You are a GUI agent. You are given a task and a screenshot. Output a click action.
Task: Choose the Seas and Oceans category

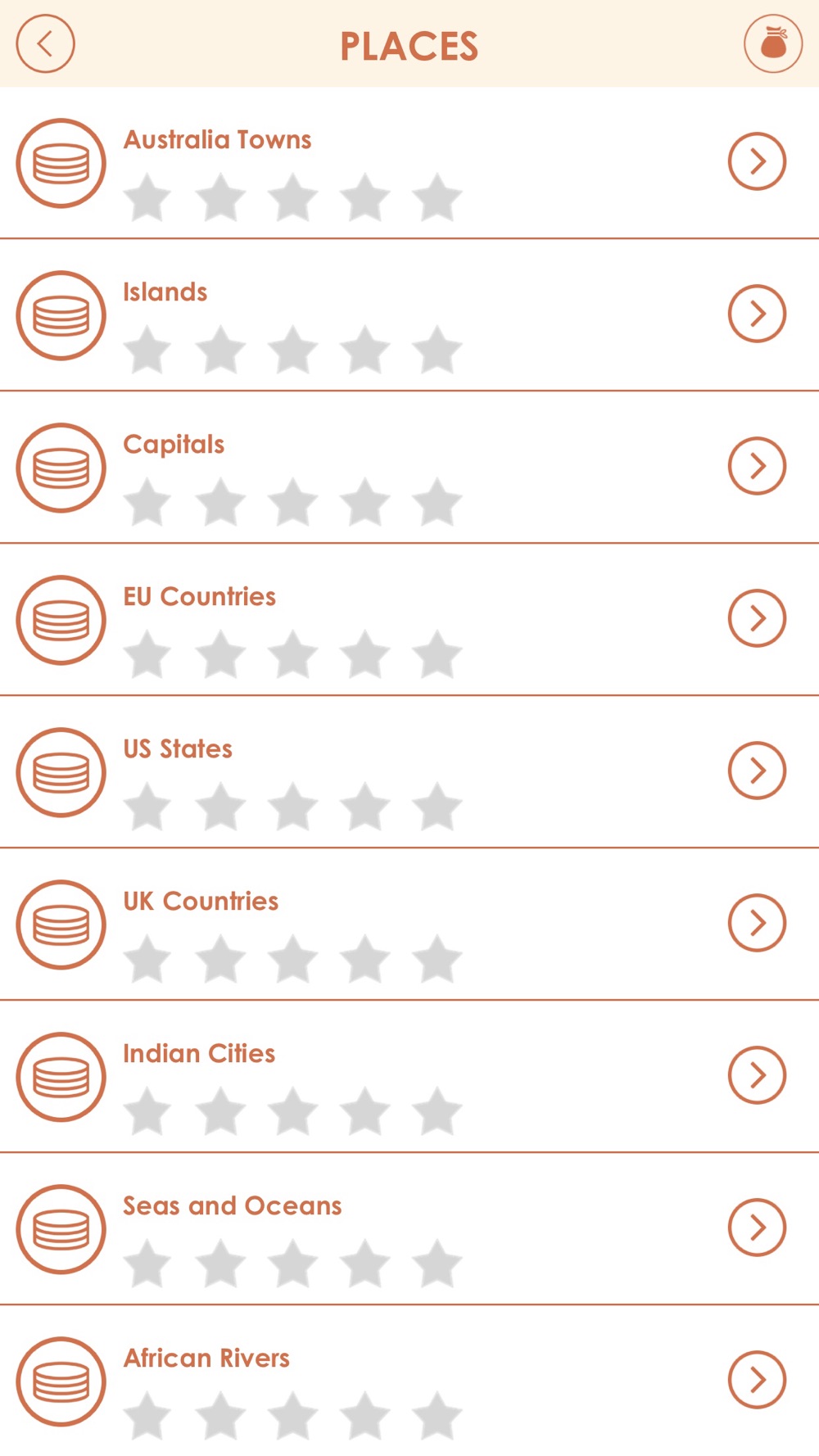pyautogui.click(x=409, y=1229)
